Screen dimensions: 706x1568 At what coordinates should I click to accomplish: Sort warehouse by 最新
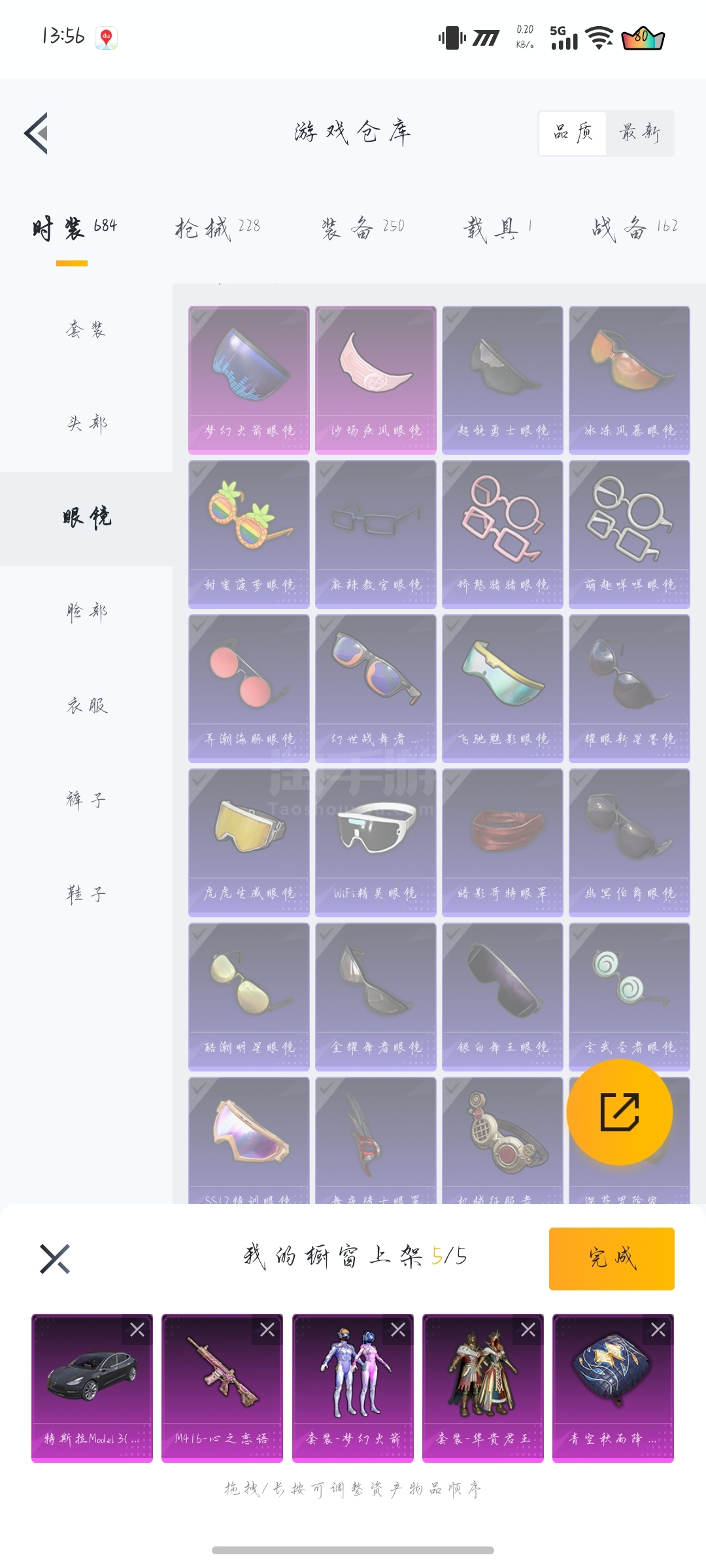coord(640,133)
